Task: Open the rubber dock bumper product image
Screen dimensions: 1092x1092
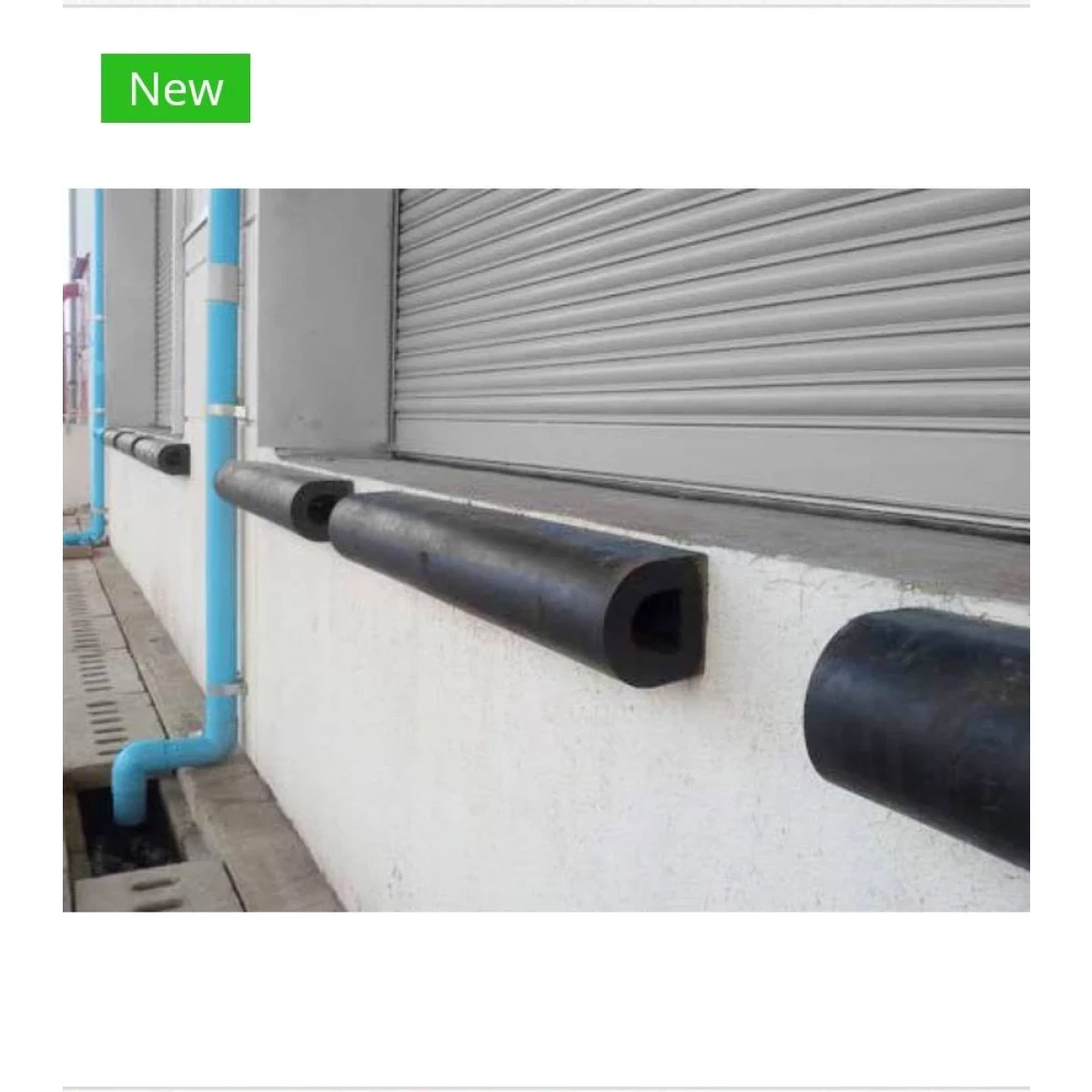Action: pos(546,550)
